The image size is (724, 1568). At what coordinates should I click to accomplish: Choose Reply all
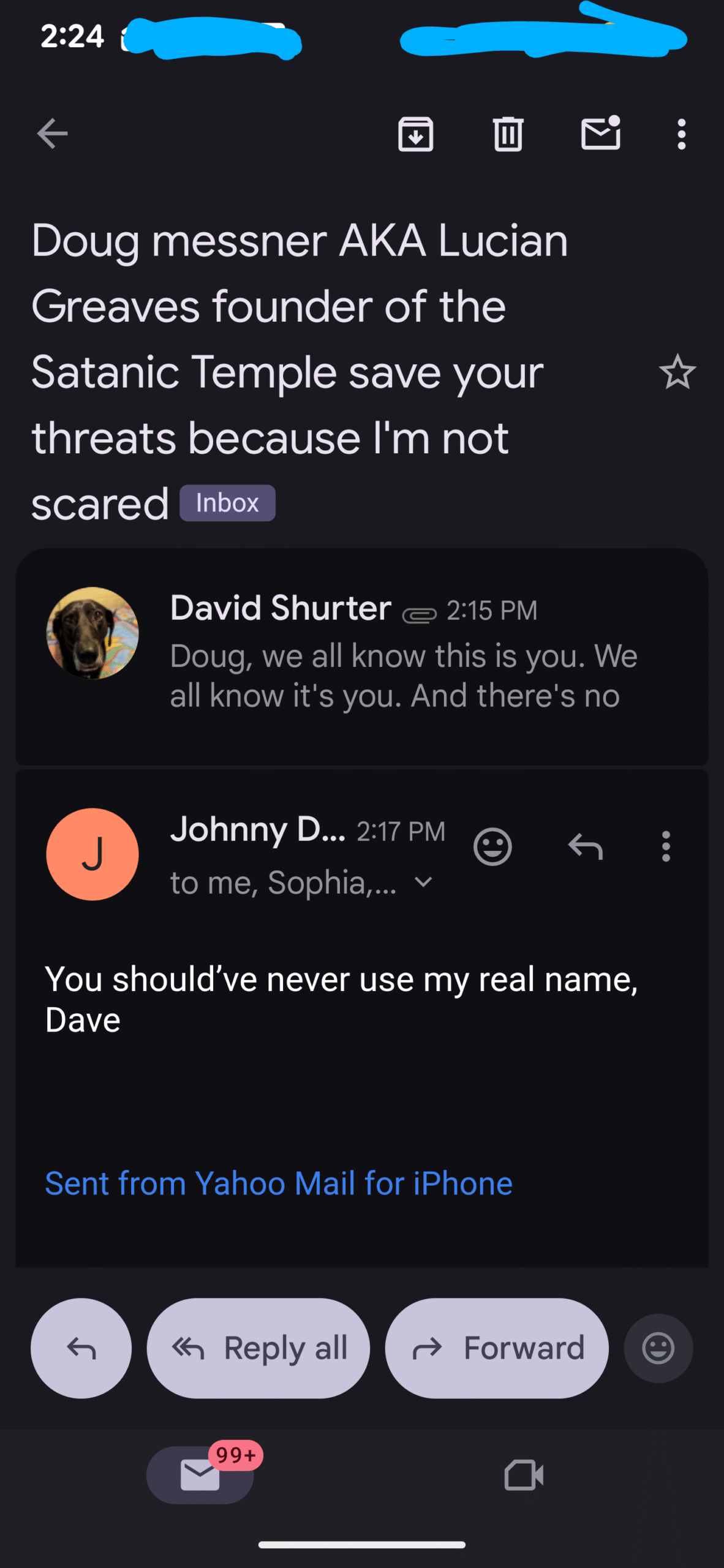(258, 1348)
